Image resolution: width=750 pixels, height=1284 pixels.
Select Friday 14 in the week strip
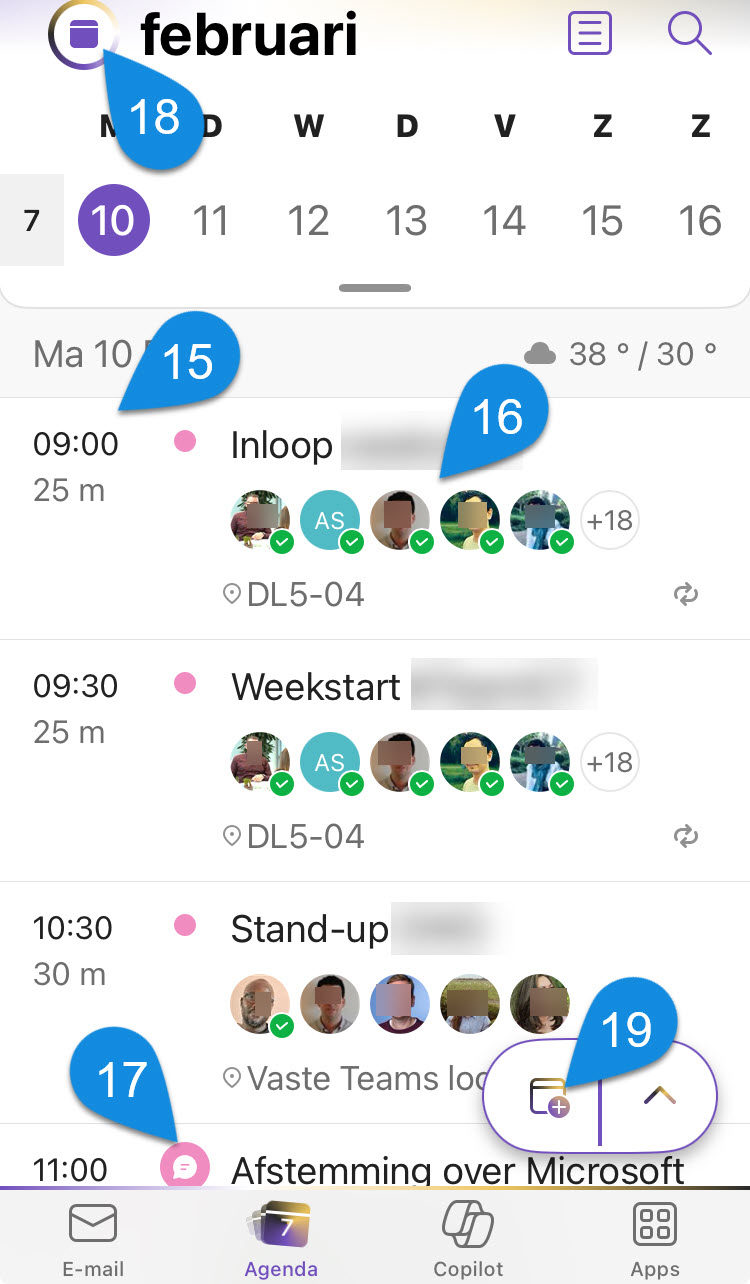(x=504, y=220)
